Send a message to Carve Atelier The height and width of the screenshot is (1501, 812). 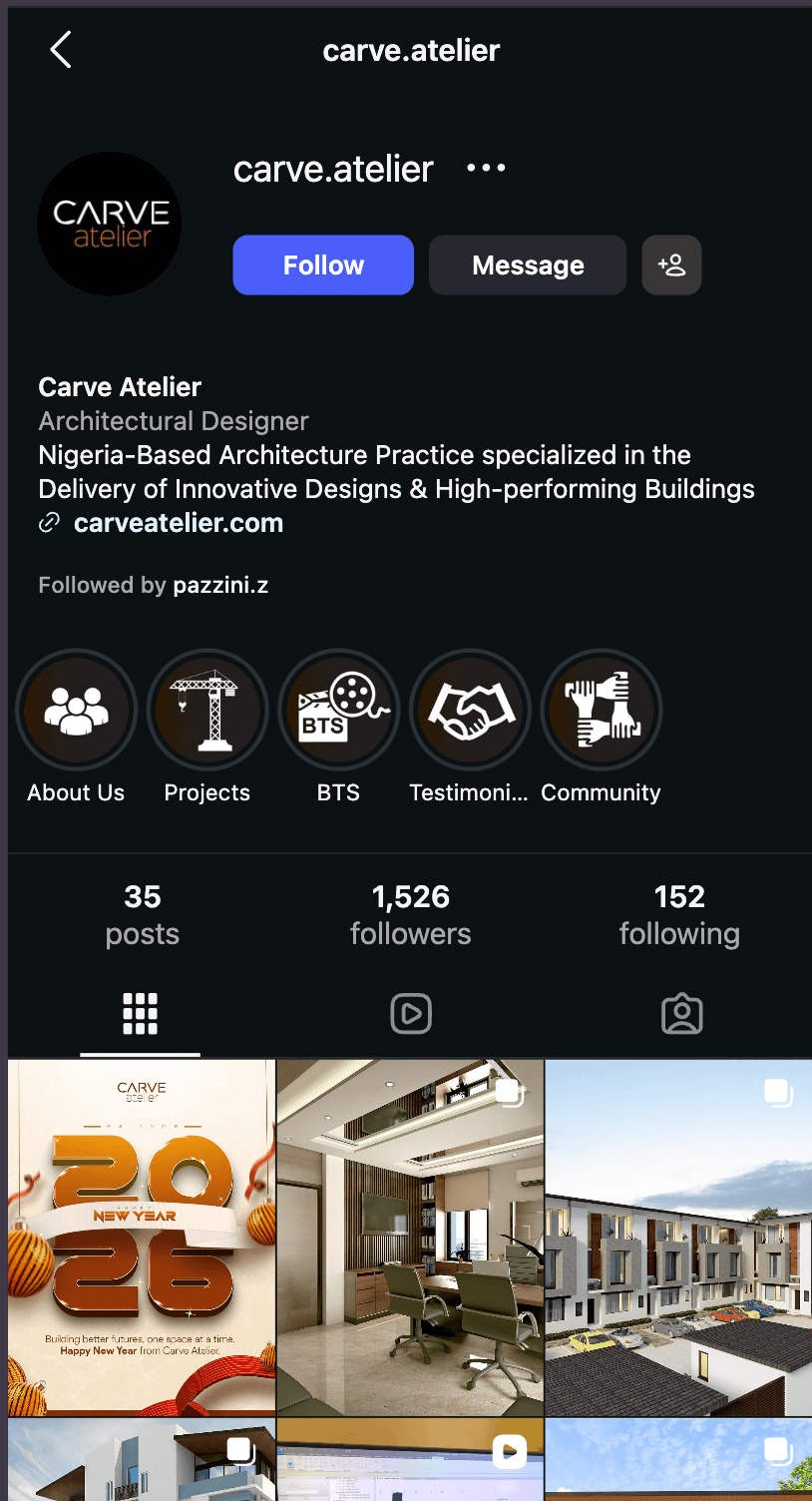click(528, 265)
